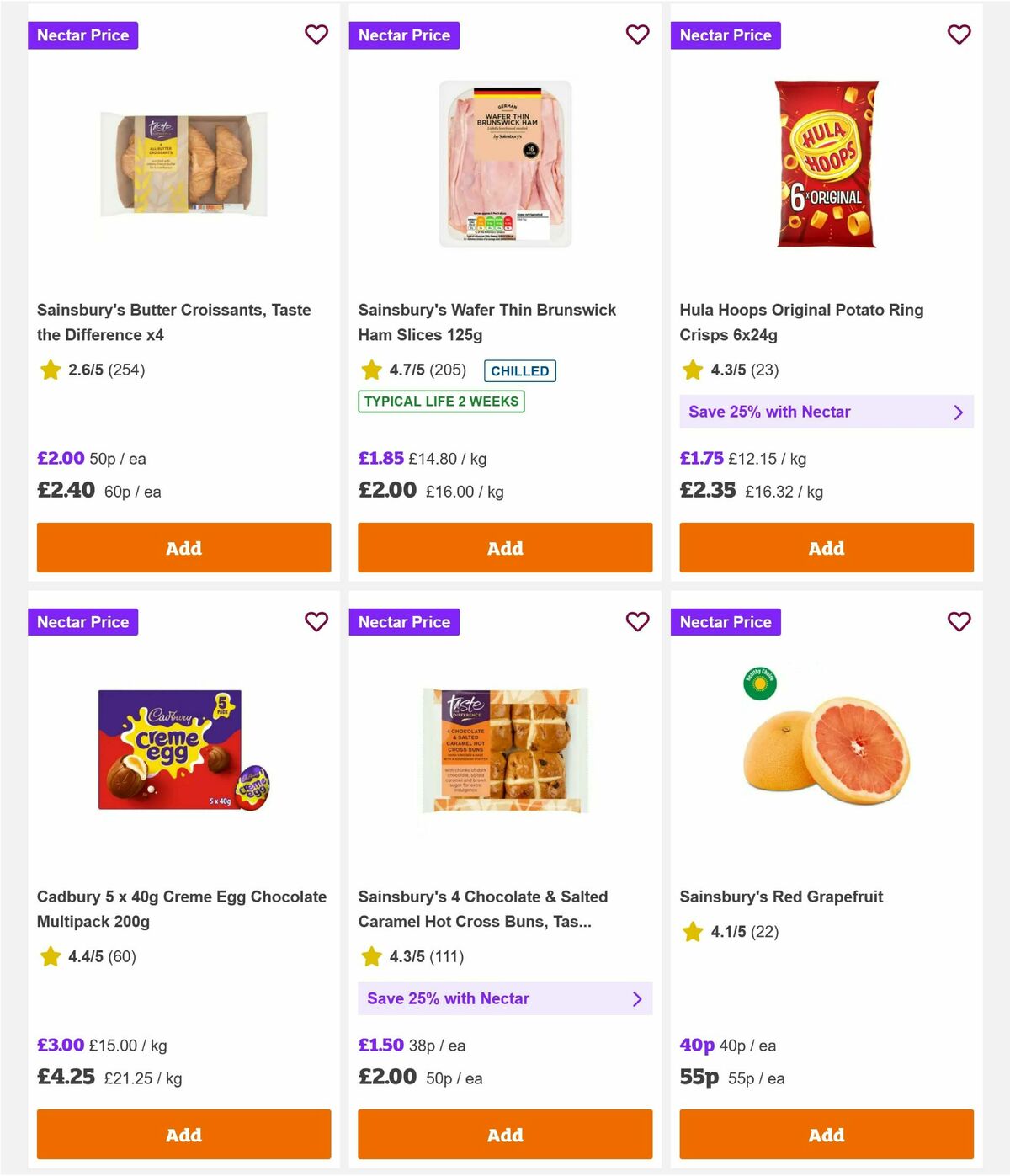Image resolution: width=1010 pixels, height=1176 pixels.
Task: Toggle favourite on Wafer Thin Brunswick Ham
Action: pyautogui.click(x=637, y=35)
